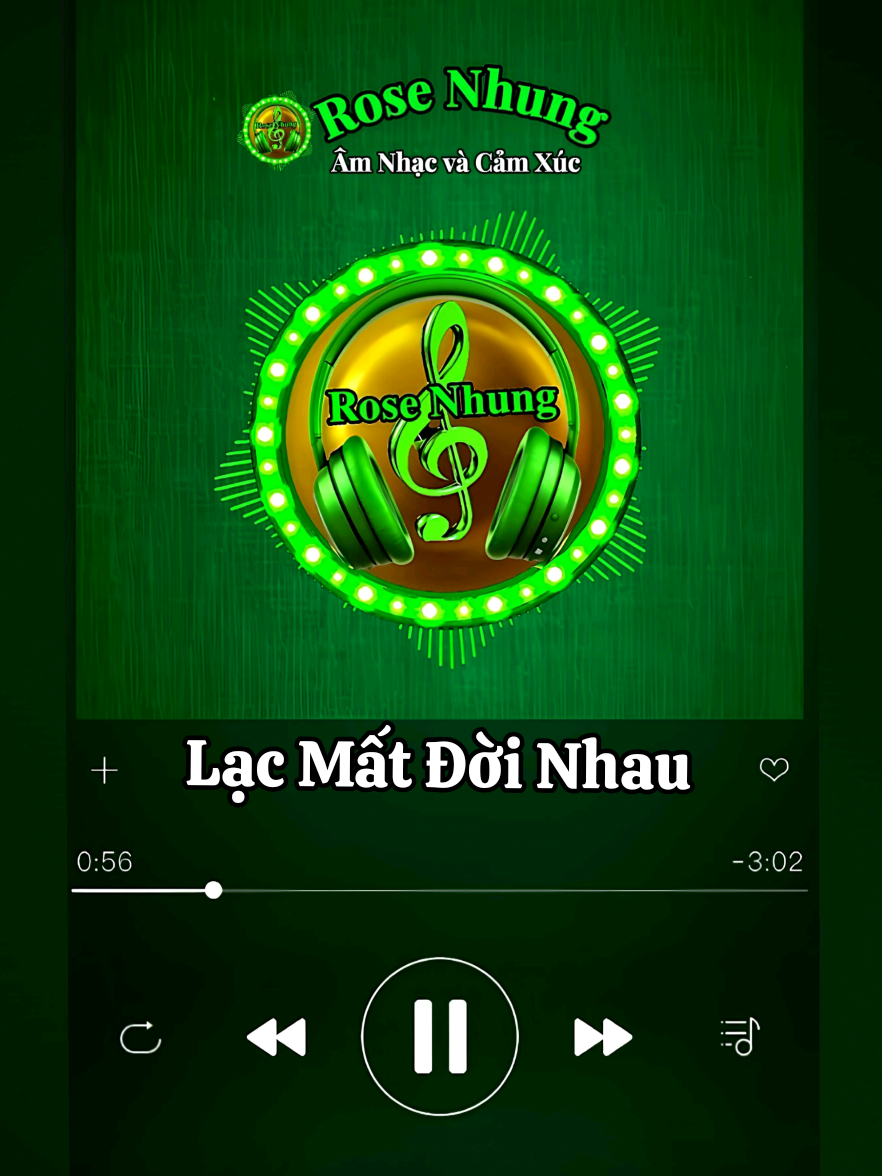This screenshot has height=1176, width=882.
Task: Open the music queue icon
Action: 742,1038
